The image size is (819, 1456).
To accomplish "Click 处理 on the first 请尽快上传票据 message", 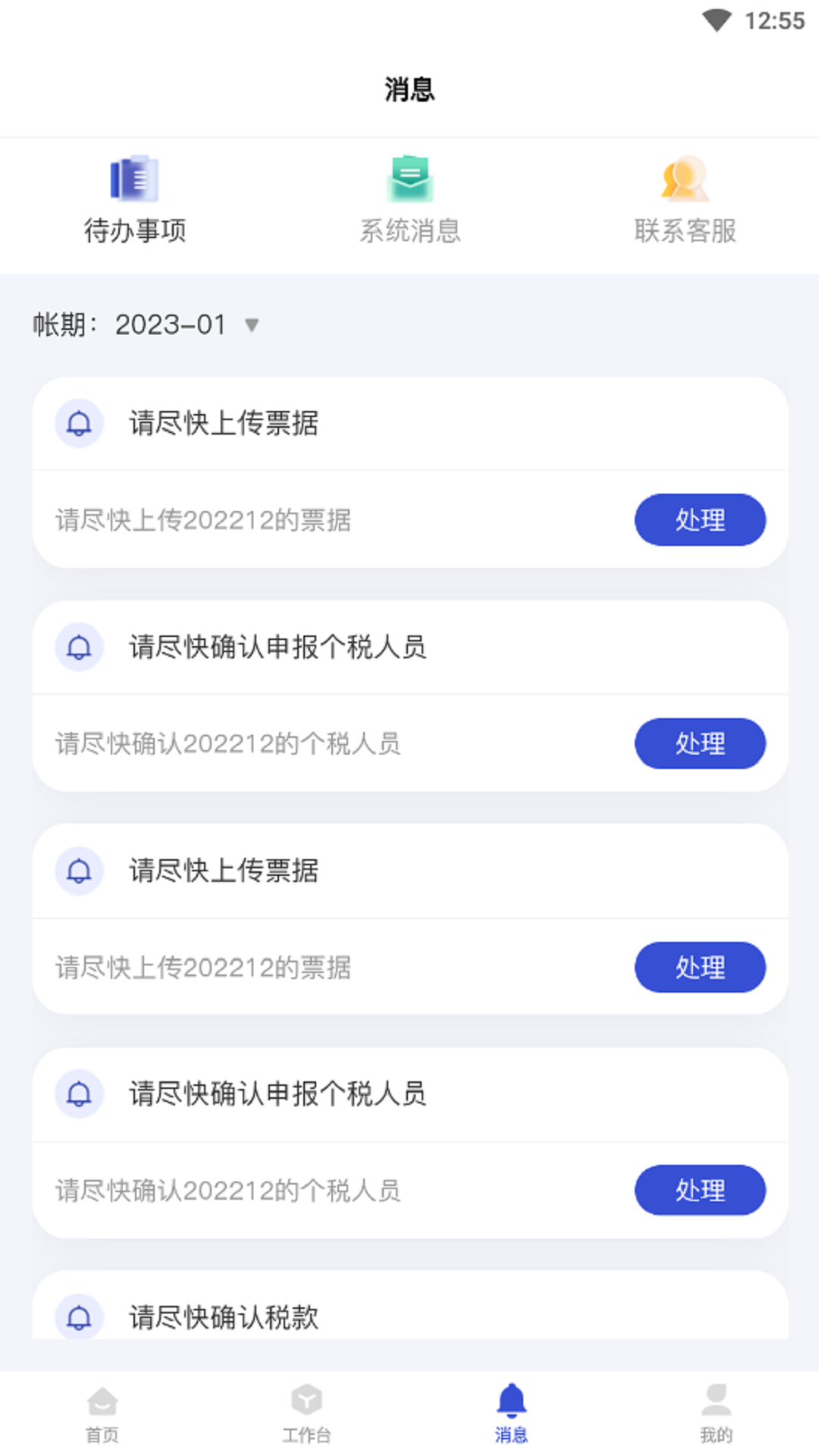I will [700, 520].
